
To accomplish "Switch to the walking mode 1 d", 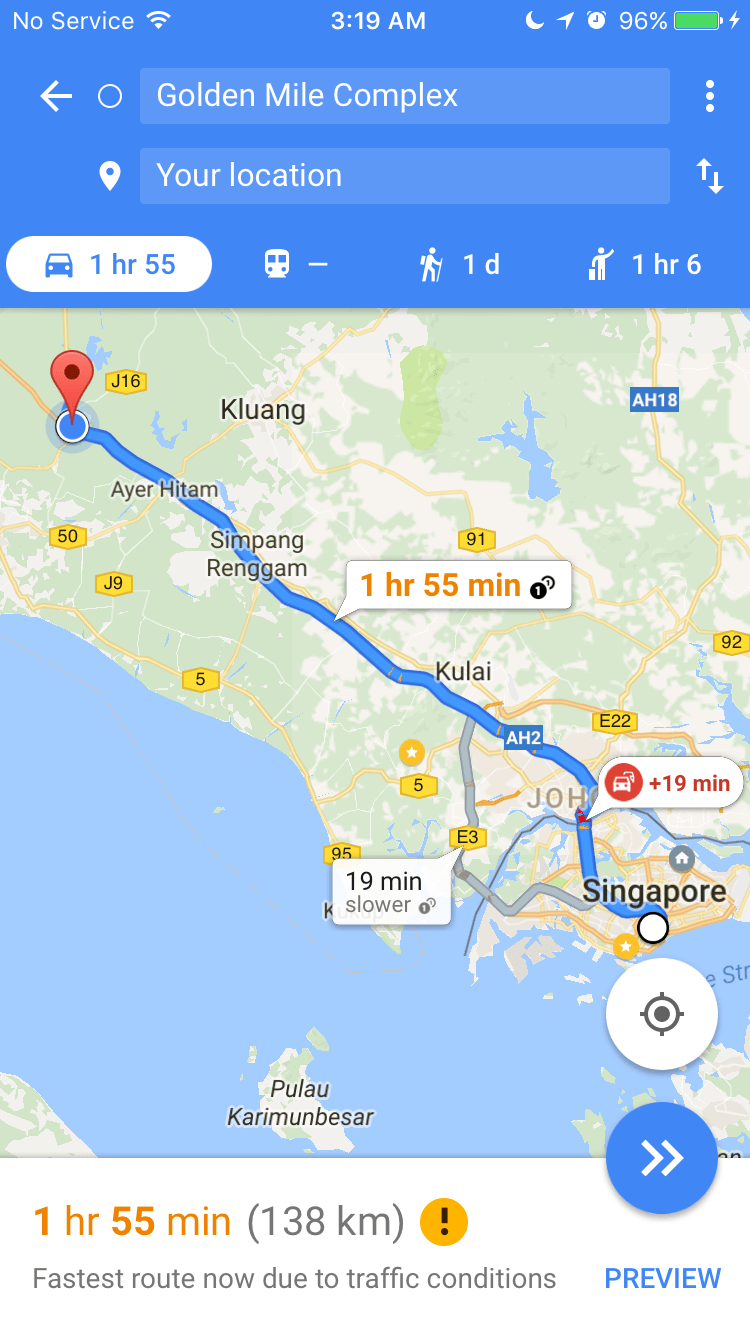I will [459, 264].
